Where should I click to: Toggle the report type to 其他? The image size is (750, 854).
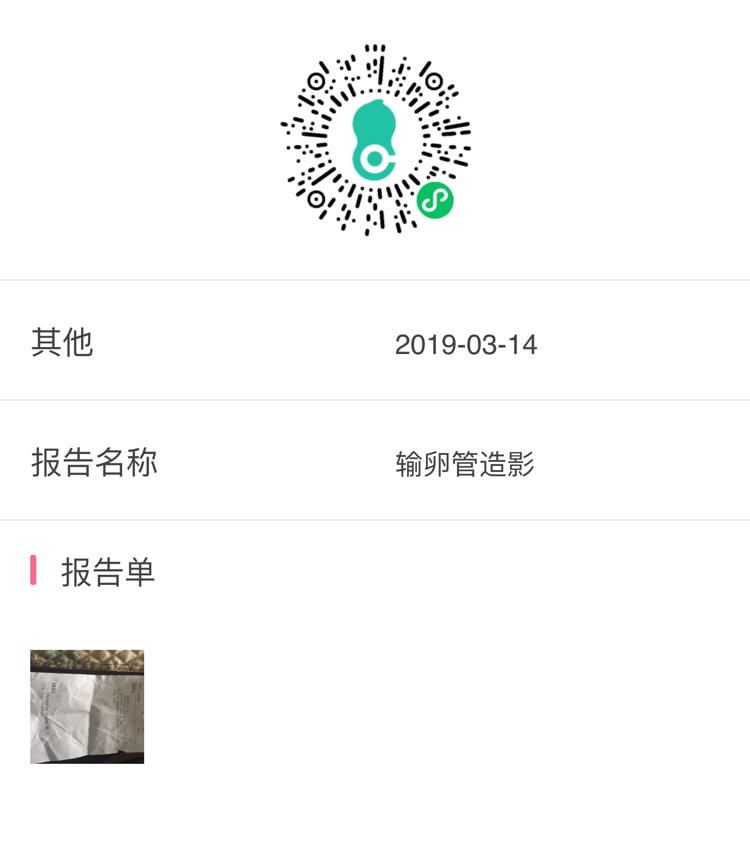(62, 344)
